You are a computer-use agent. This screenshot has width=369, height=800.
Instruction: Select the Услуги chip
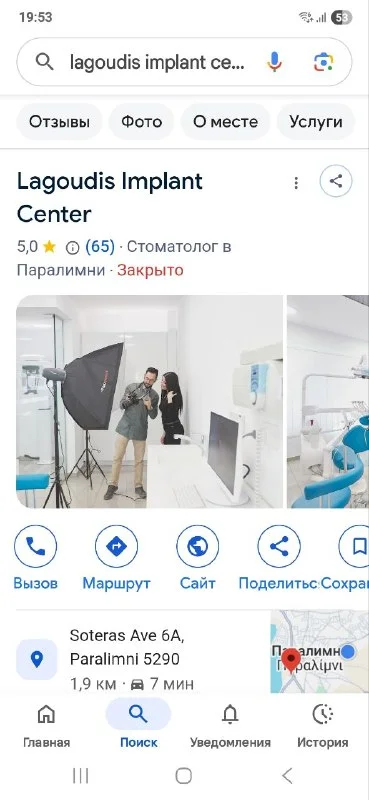pyautogui.click(x=315, y=122)
